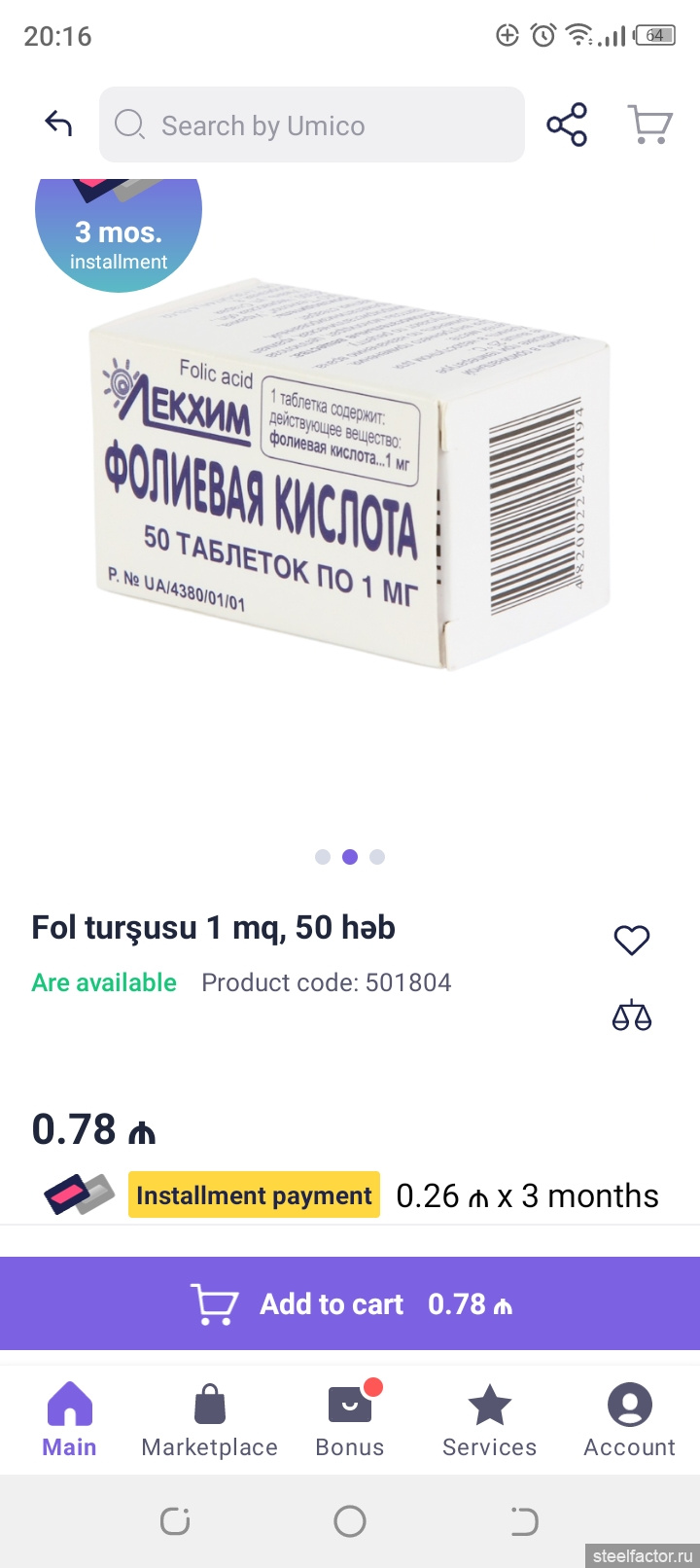This screenshot has width=700, height=1568.
Task: Switch to the Account tab
Action: coord(630,1420)
